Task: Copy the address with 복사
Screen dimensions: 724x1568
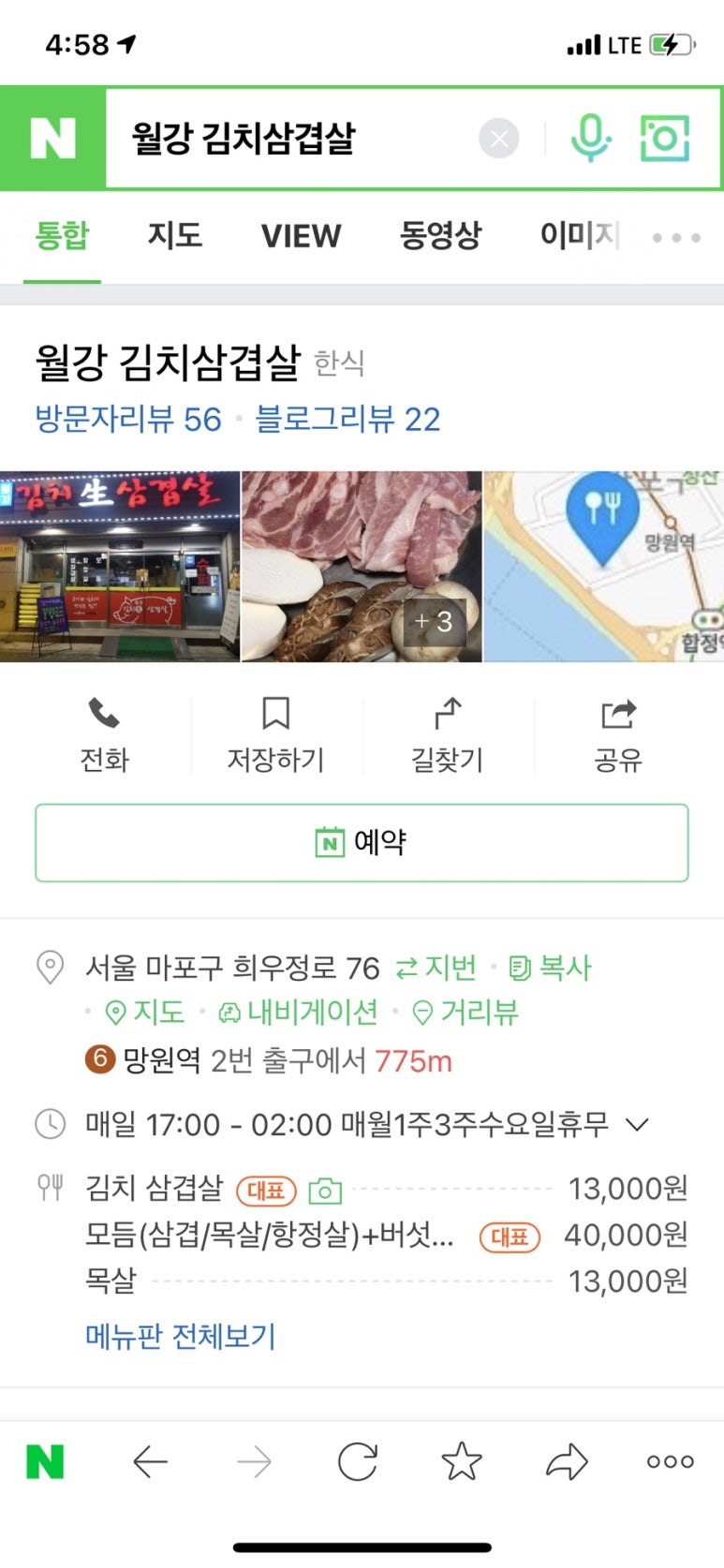Action: (551, 968)
